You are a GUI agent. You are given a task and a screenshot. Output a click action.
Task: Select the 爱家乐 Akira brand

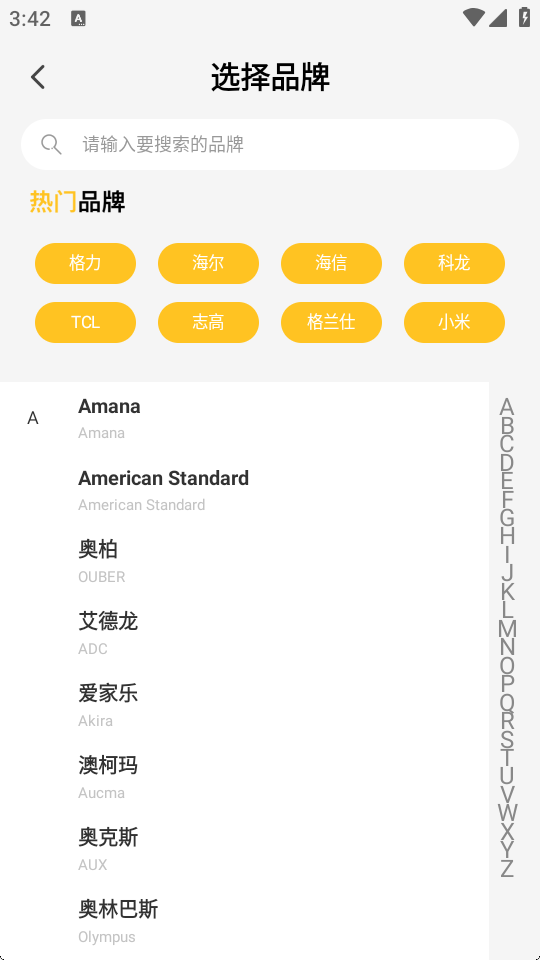click(244, 706)
